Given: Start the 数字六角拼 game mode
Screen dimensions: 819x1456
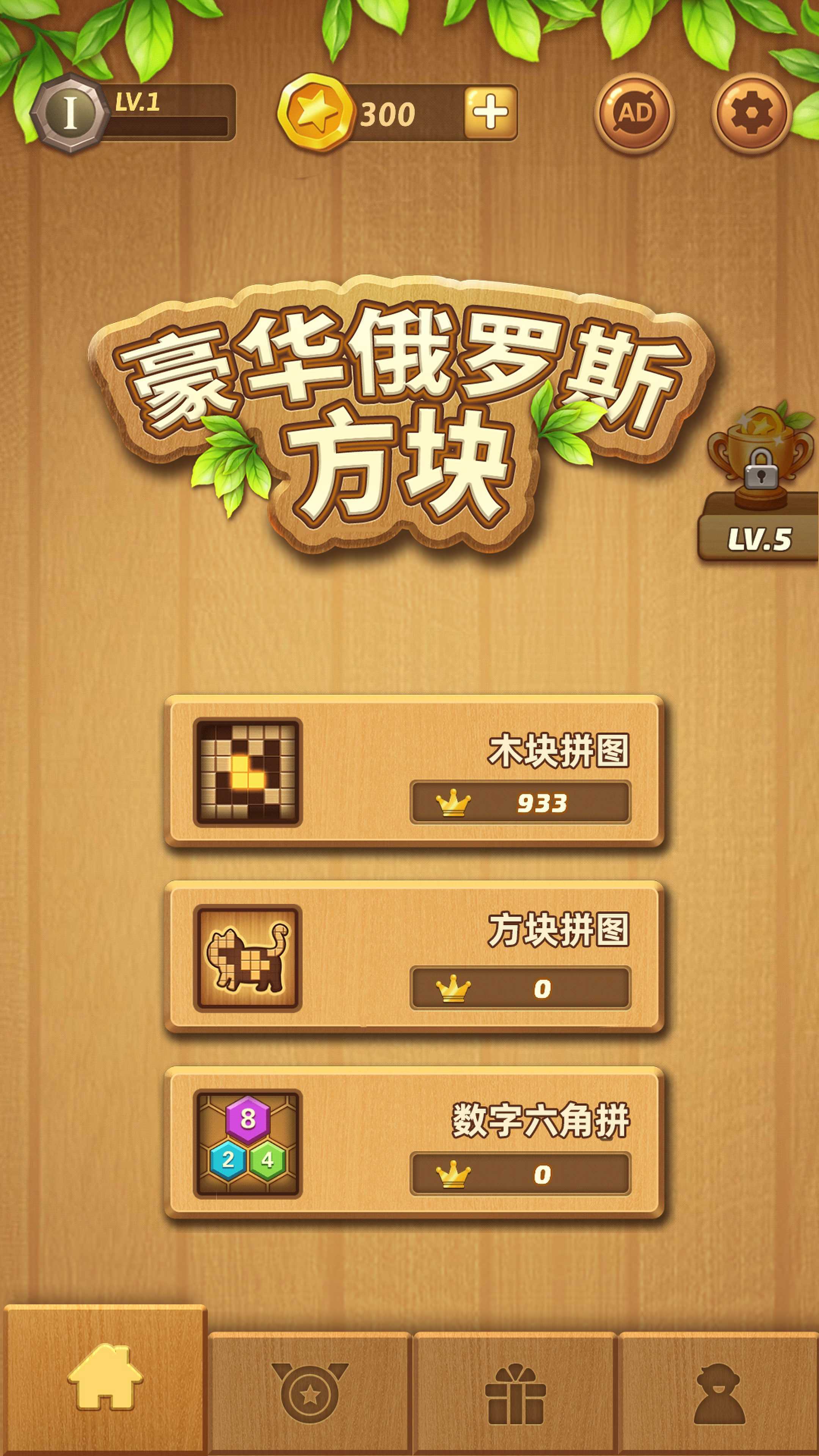Looking at the screenshot, I should click(414, 1143).
